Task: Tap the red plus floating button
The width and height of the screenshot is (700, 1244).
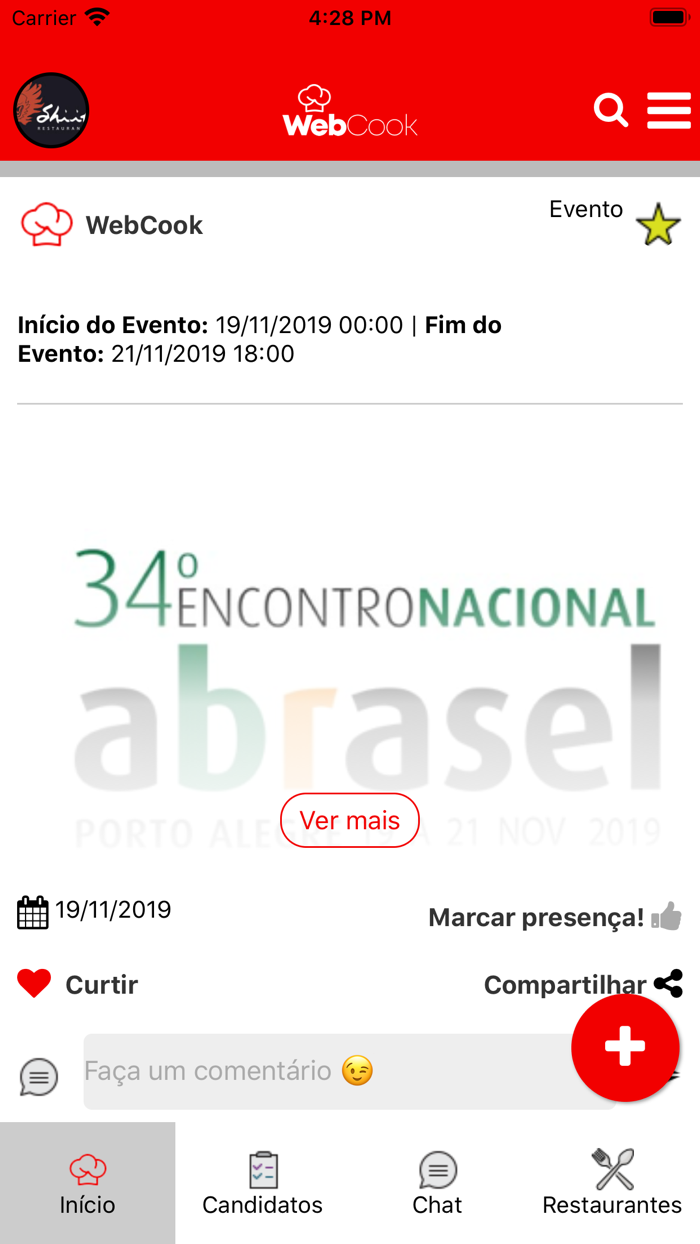Action: point(625,1047)
